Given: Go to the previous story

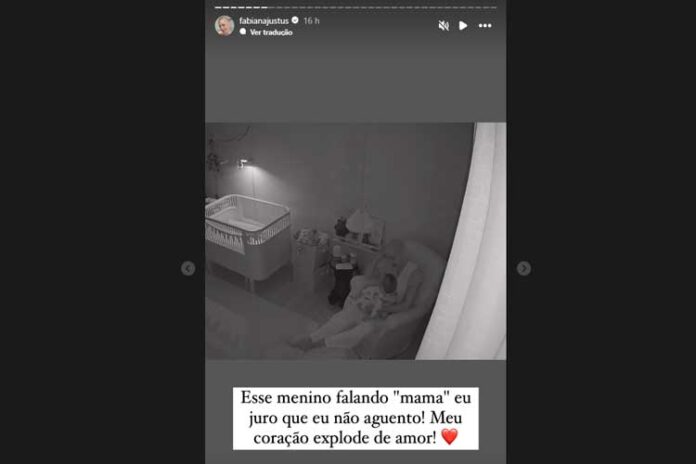Looking at the screenshot, I should click(188, 268).
